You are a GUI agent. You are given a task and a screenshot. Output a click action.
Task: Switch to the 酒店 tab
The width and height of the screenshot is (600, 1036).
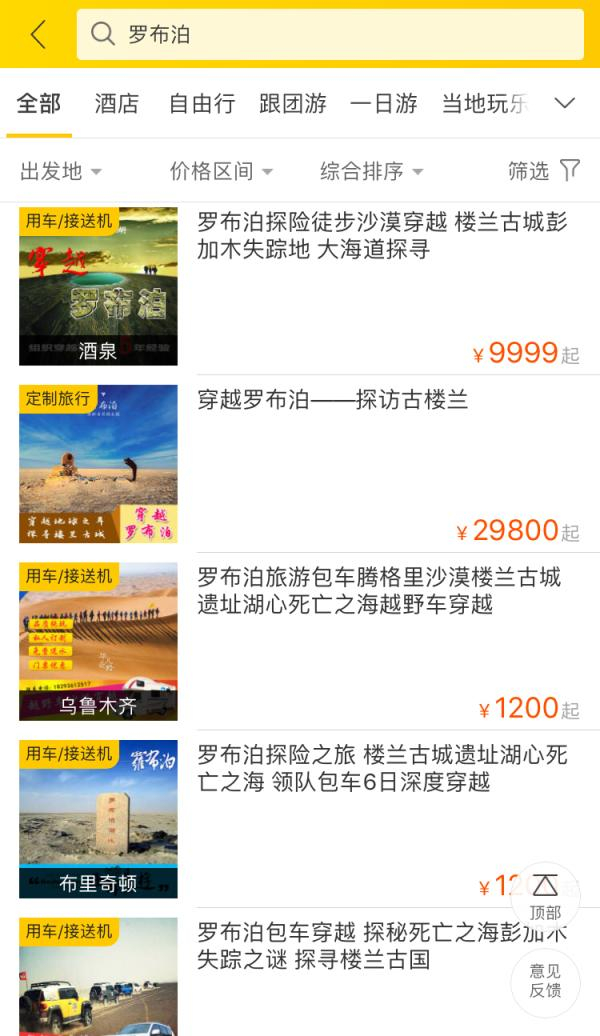(x=117, y=104)
